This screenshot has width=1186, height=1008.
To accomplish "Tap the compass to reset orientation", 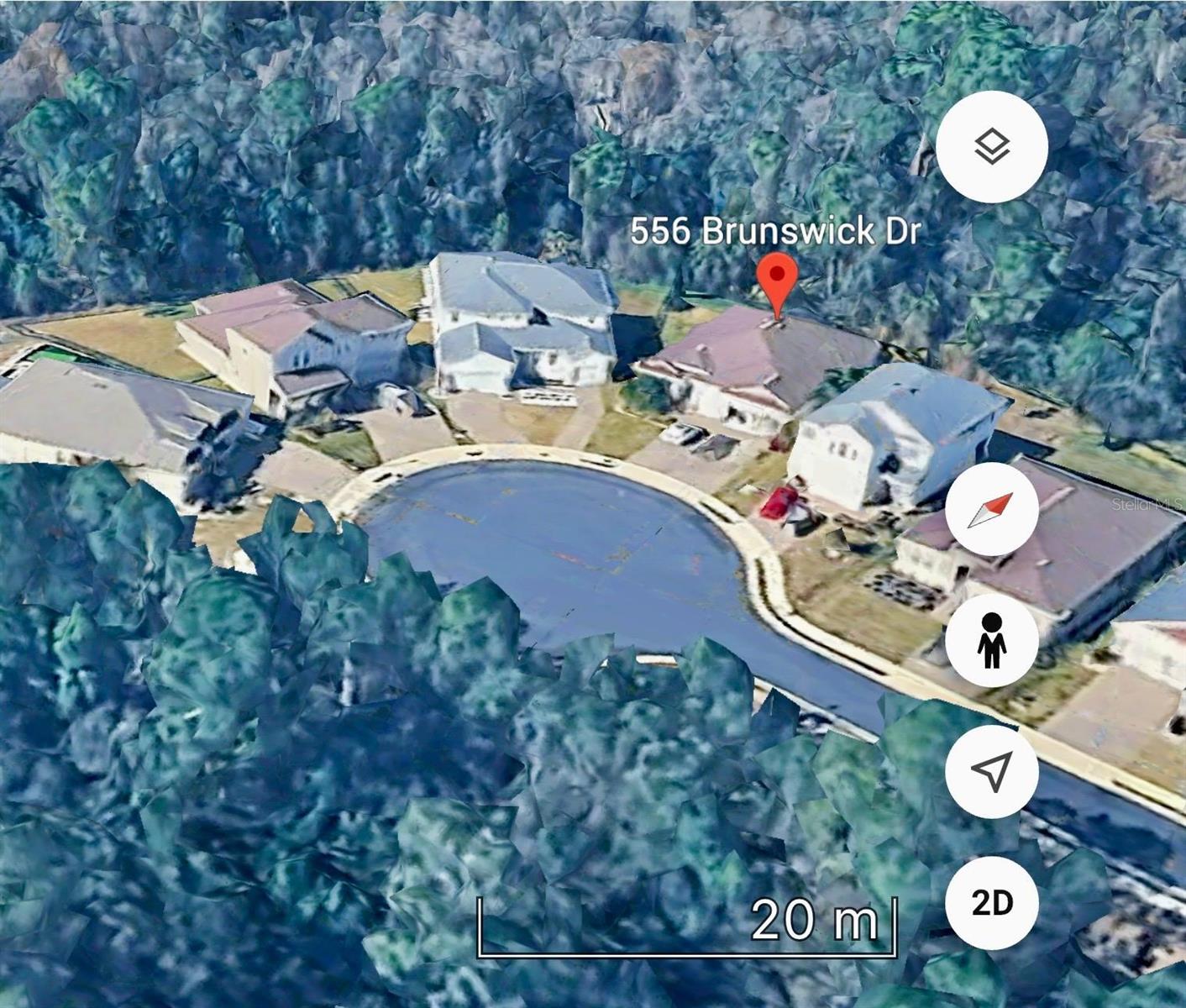I will (992, 509).
